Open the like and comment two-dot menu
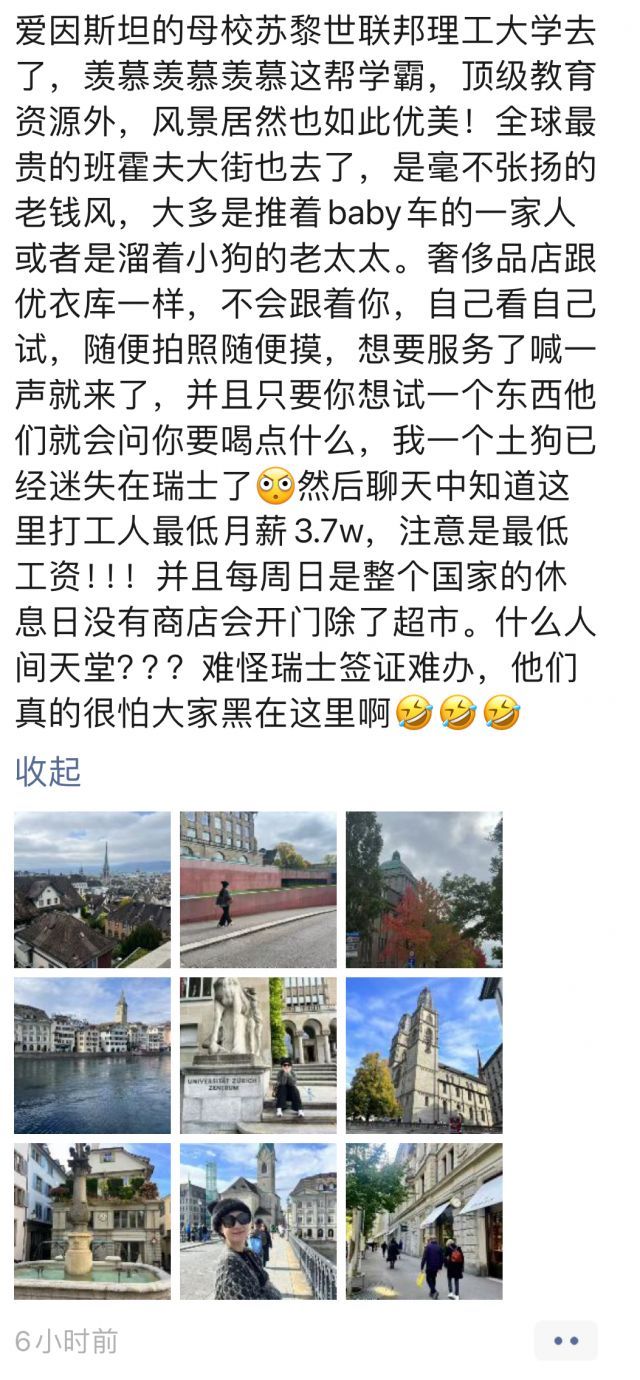The width and height of the screenshot is (640, 1380). [566, 1341]
